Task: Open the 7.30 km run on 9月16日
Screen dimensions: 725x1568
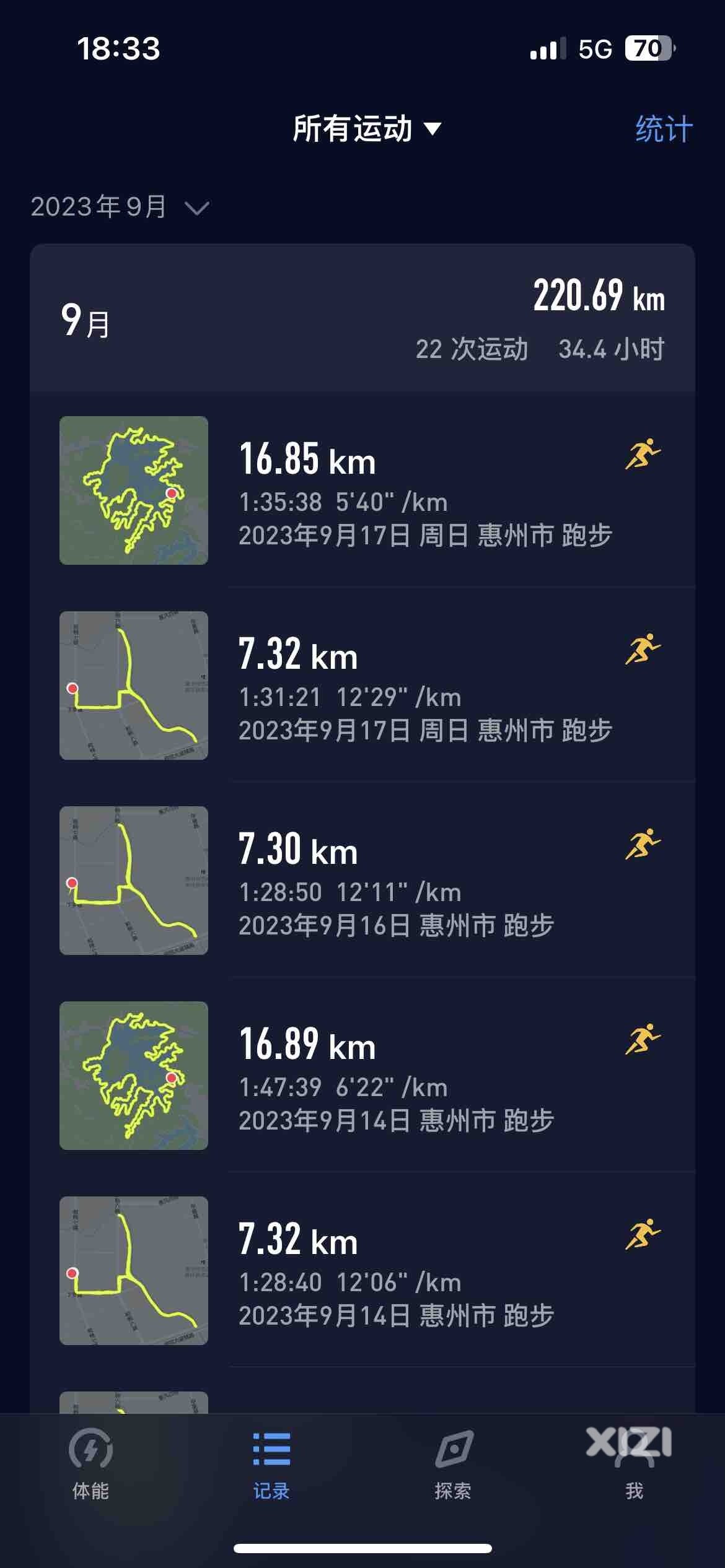Action: click(377, 880)
